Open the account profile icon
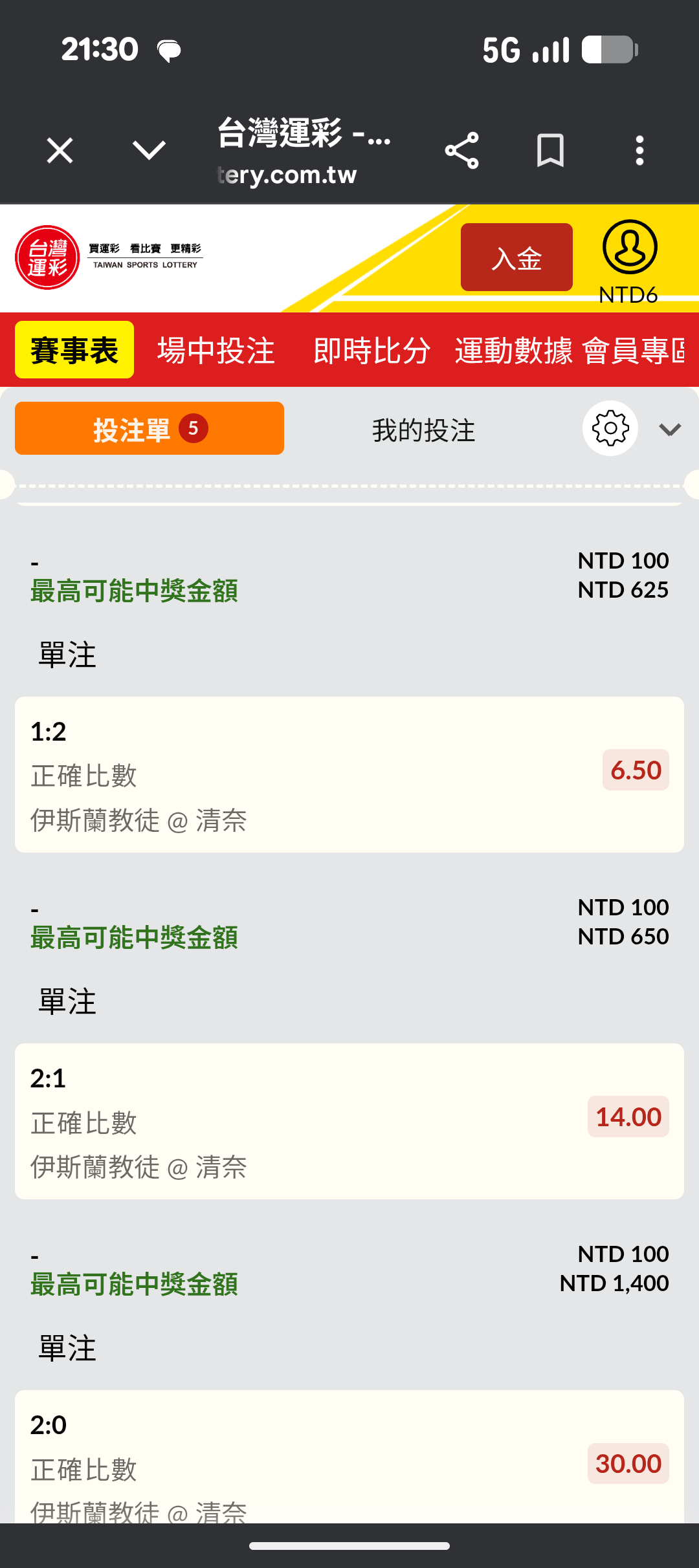The image size is (699, 1568). 629,248
